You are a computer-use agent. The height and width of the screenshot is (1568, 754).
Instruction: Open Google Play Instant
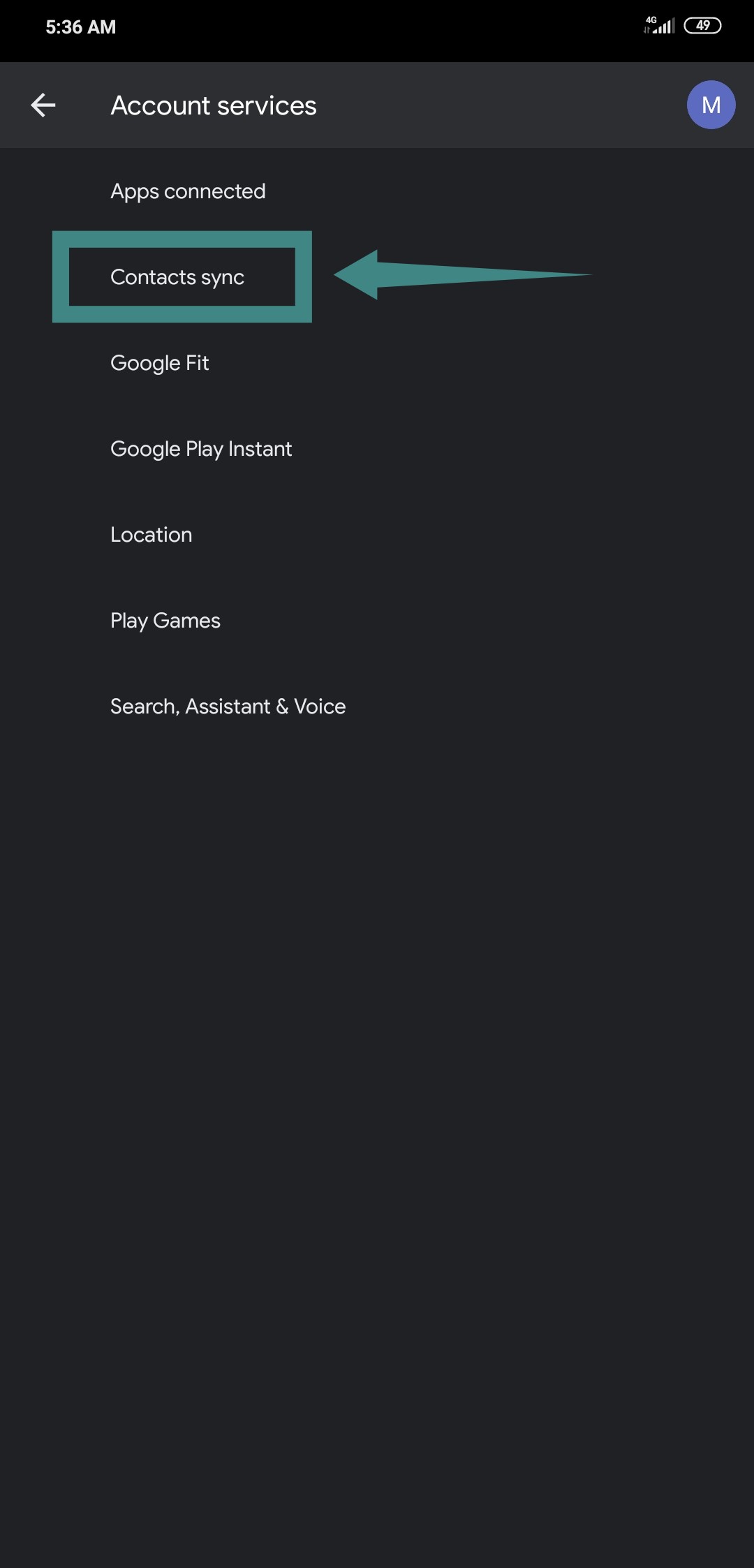point(201,449)
